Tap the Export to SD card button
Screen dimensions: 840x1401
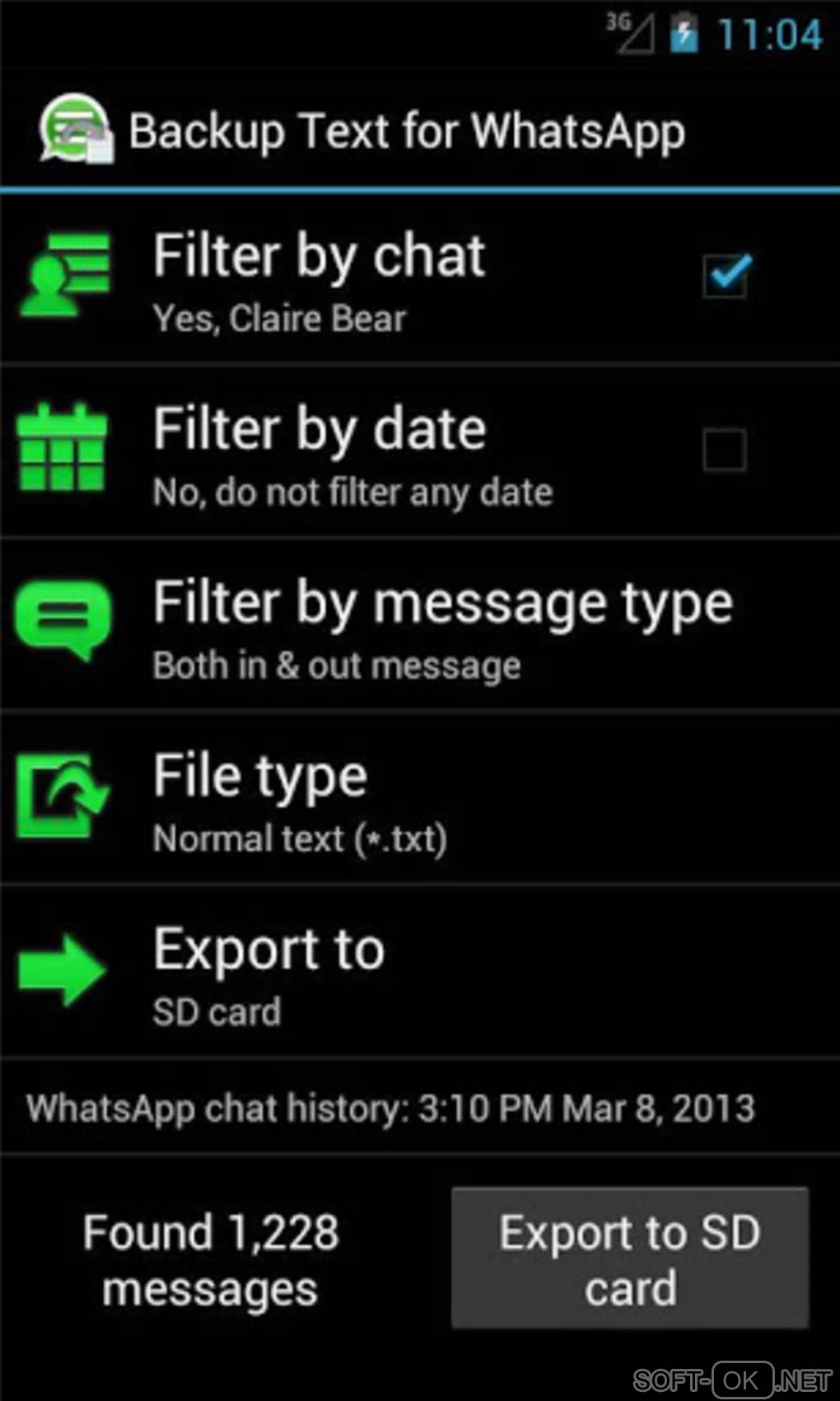coord(630,1258)
